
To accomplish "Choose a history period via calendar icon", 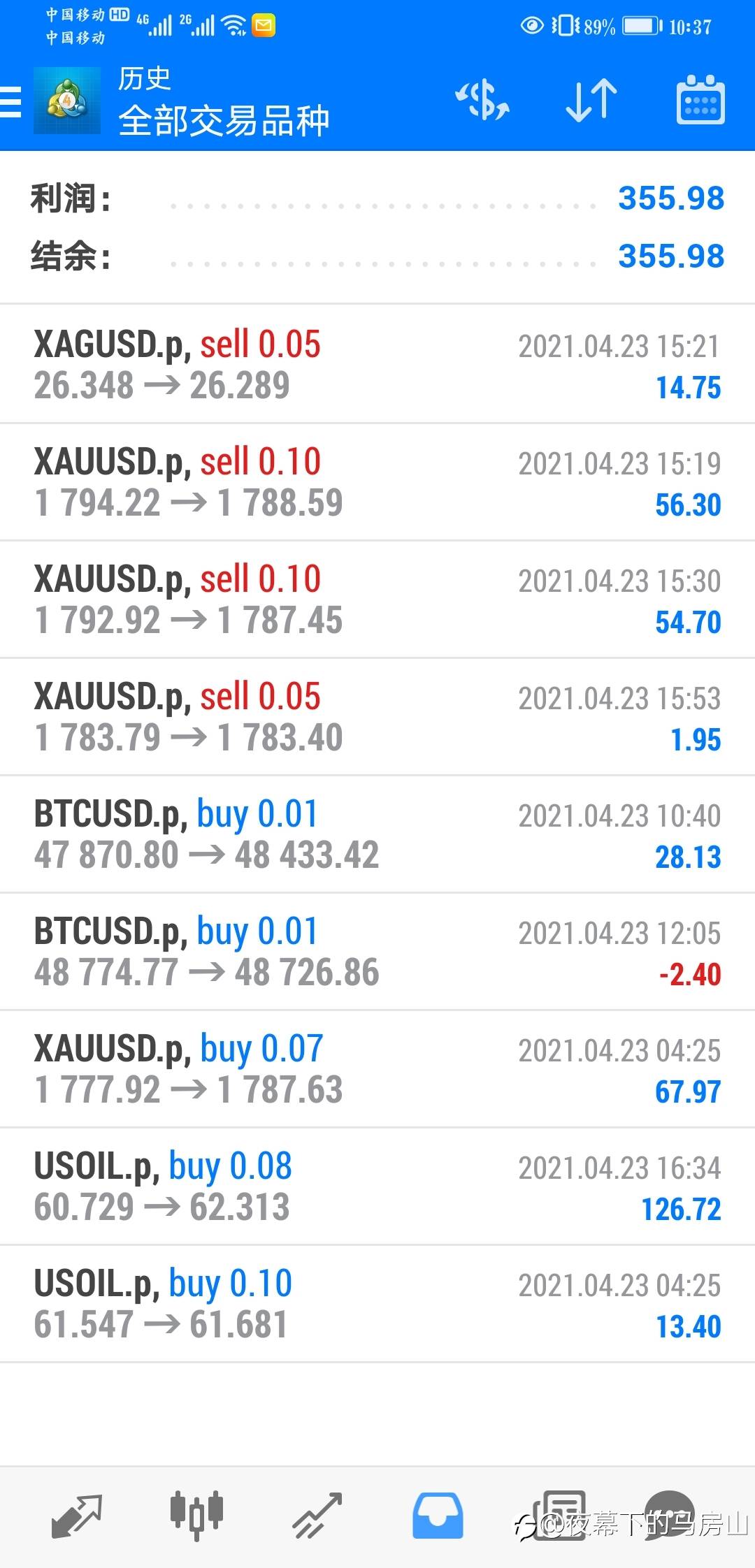I will point(700,100).
